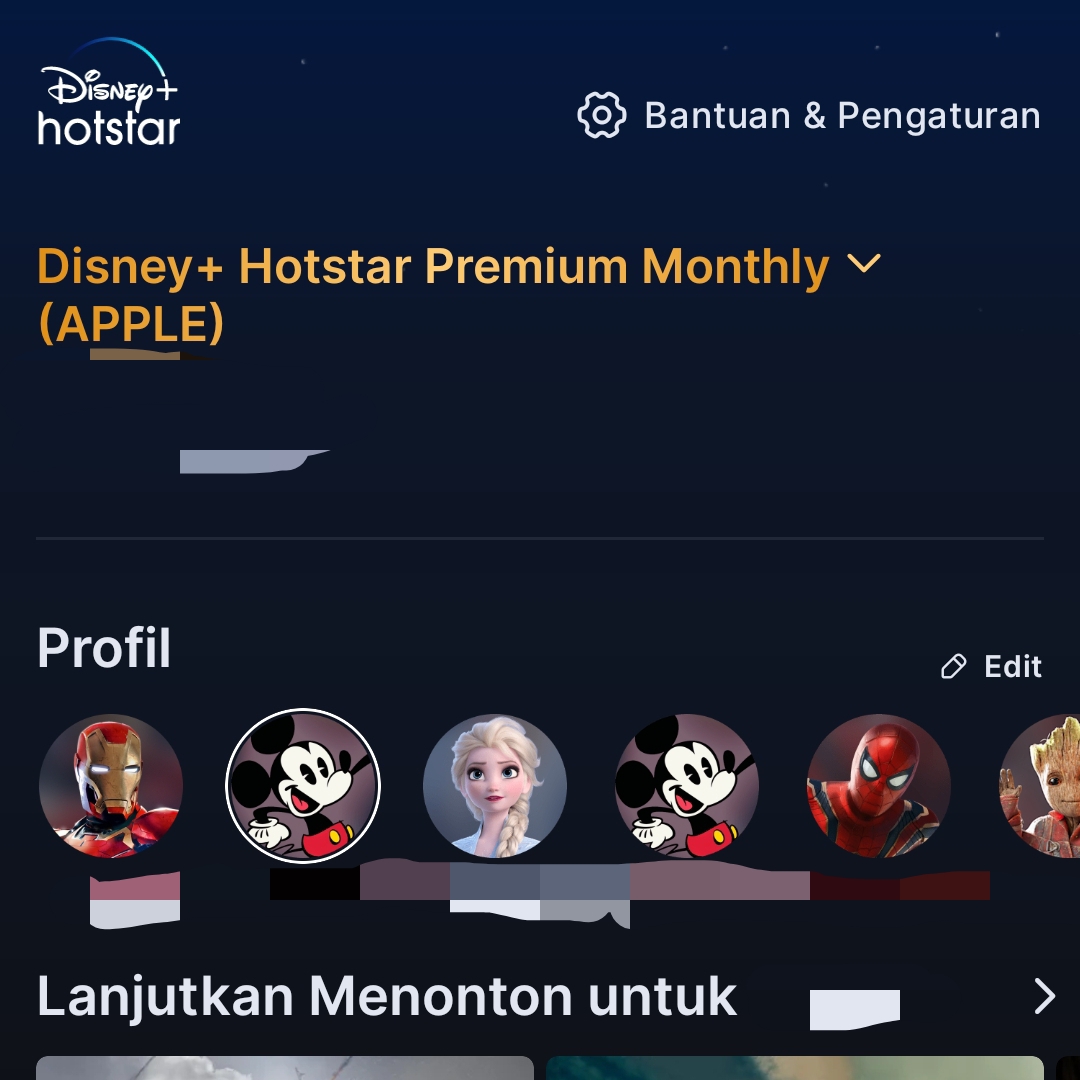The image size is (1080, 1080).
Task: Select the Elsa profile avatar
Action: (495, 786)
